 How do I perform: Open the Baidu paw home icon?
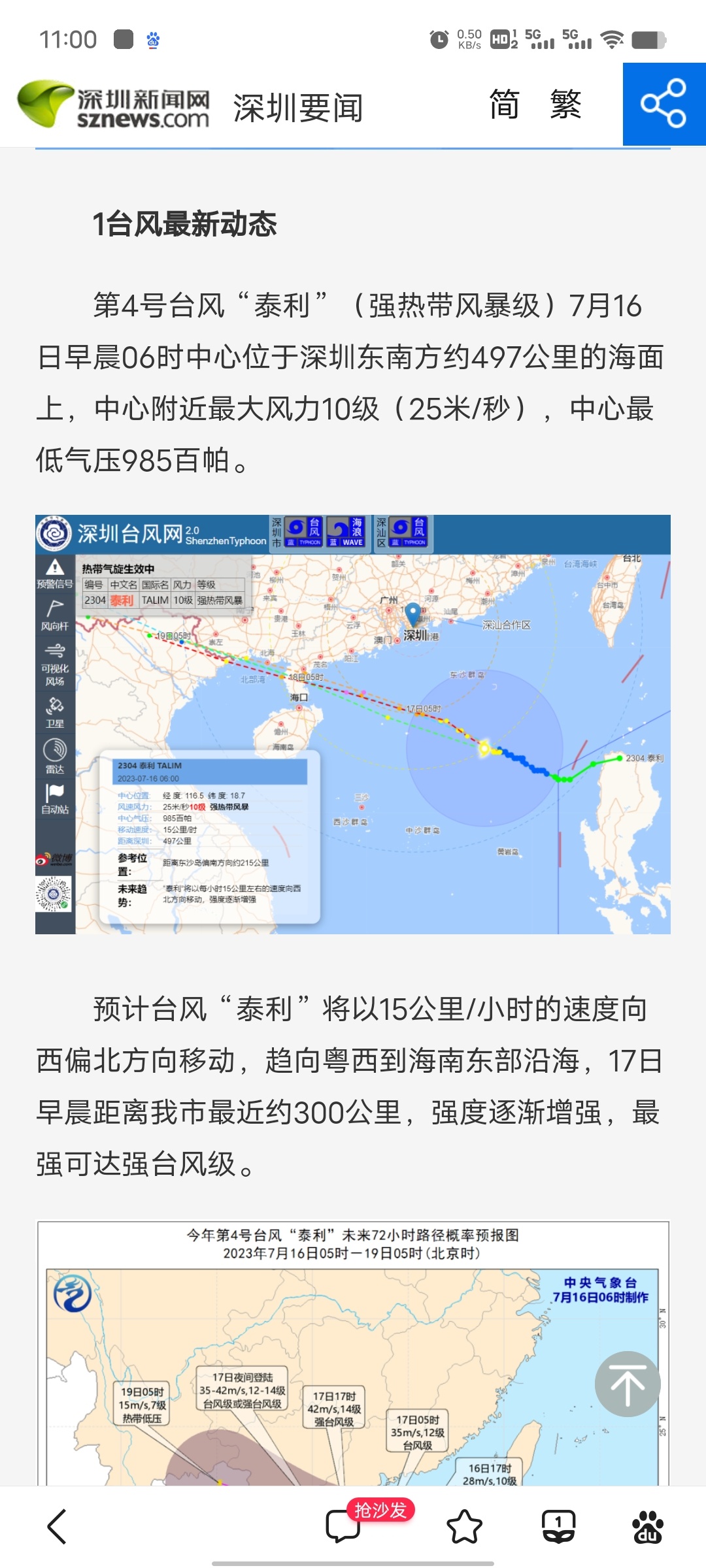[x=647, y=1527]
